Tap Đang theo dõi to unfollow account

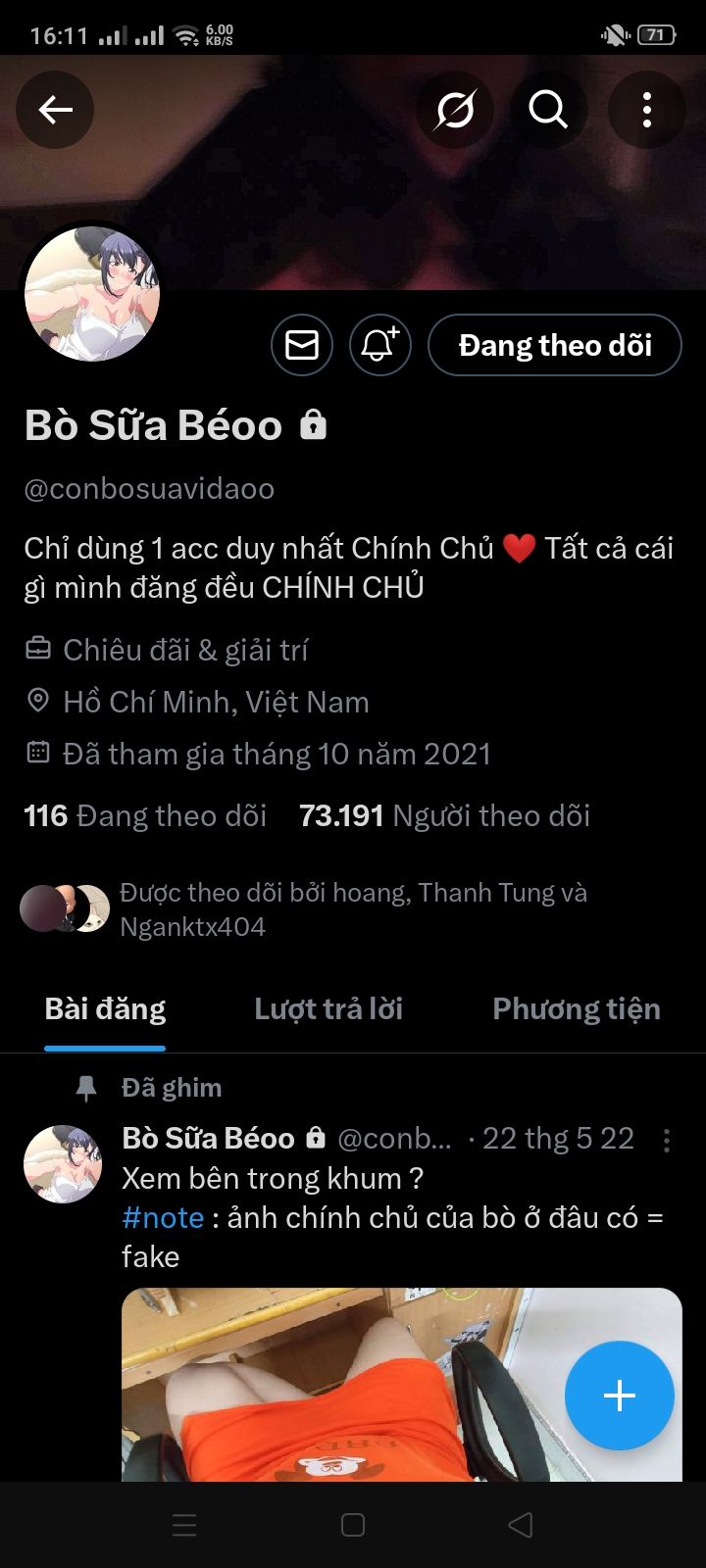(554, 345)
